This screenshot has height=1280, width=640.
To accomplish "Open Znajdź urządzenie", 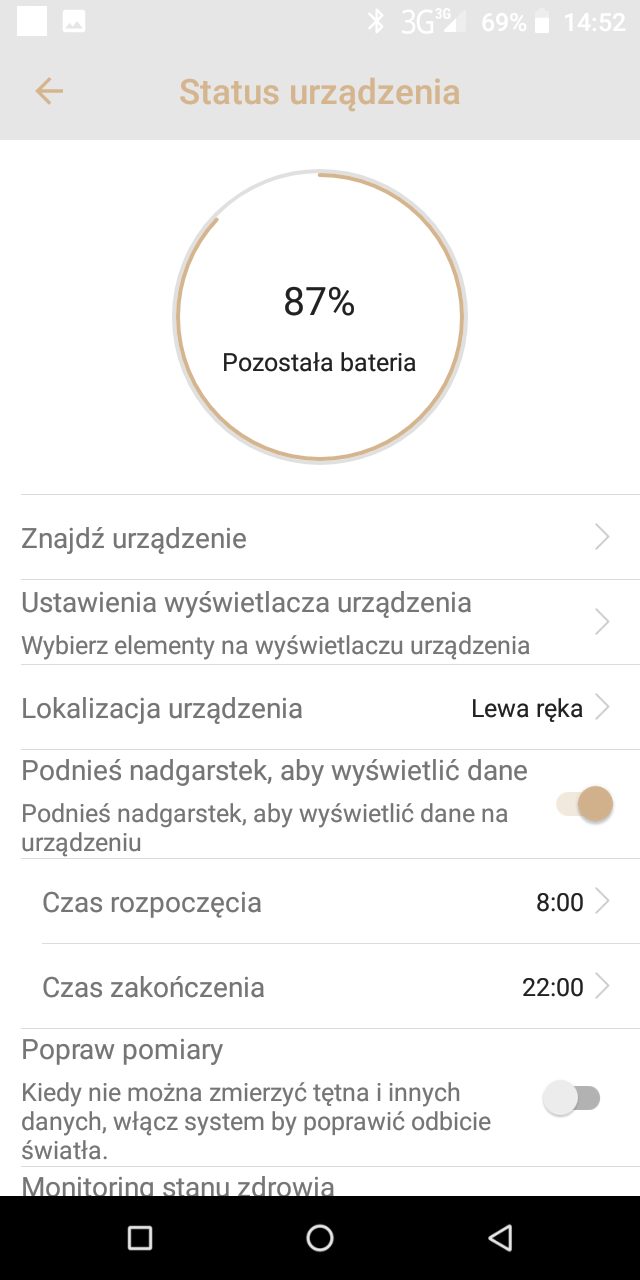I will (320, 538).
